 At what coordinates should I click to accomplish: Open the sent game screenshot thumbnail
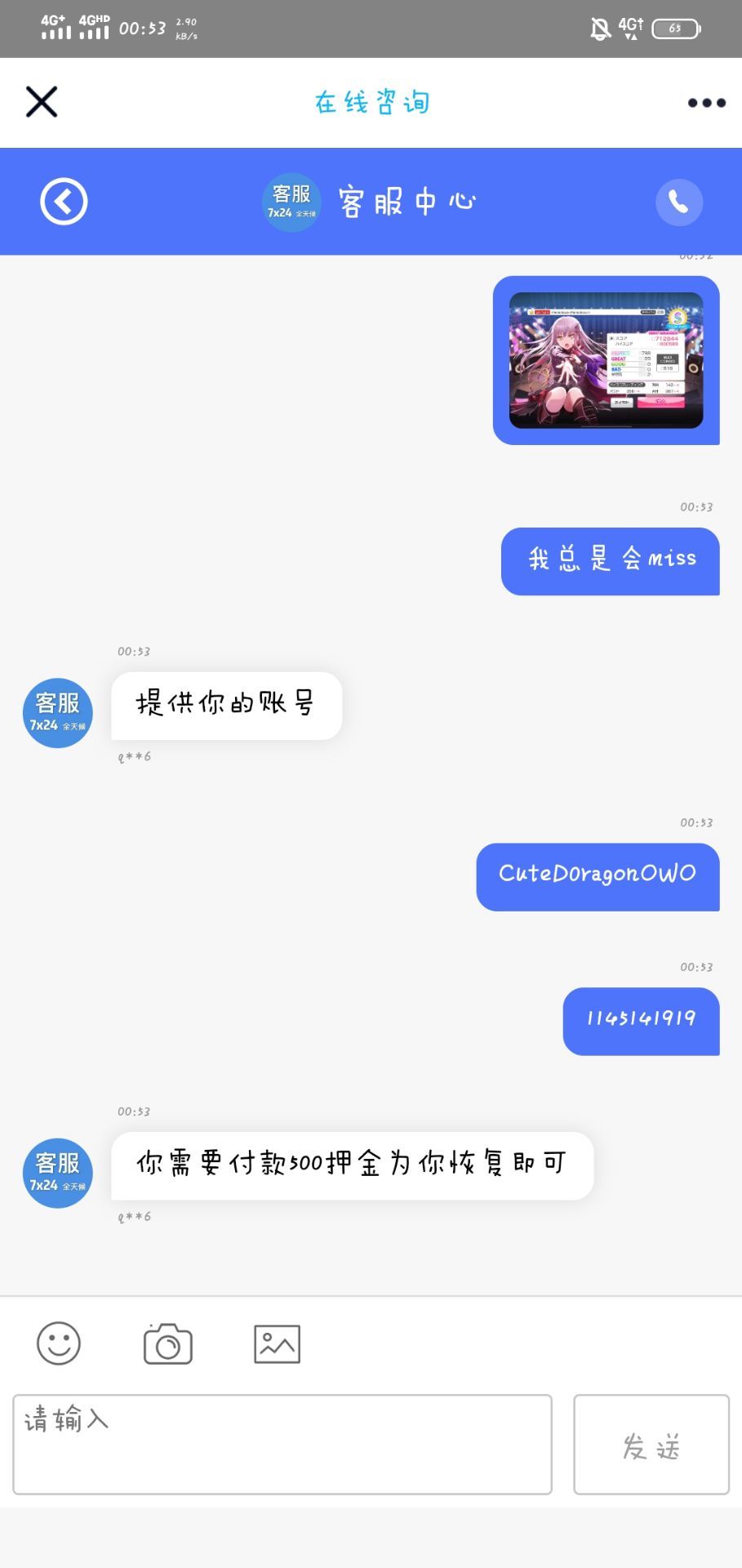pyautogui.click(x=607, y=359)
